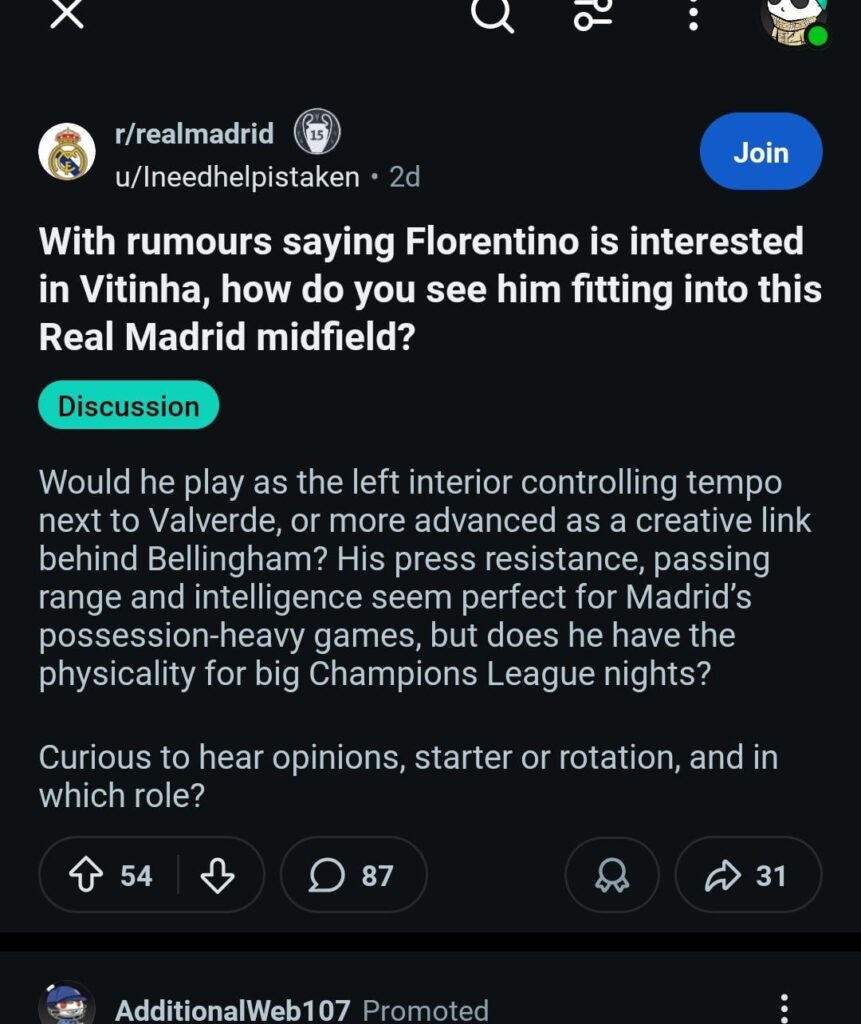Open the Discussion flair tag
861x1024 pixels.
(128, 405)
